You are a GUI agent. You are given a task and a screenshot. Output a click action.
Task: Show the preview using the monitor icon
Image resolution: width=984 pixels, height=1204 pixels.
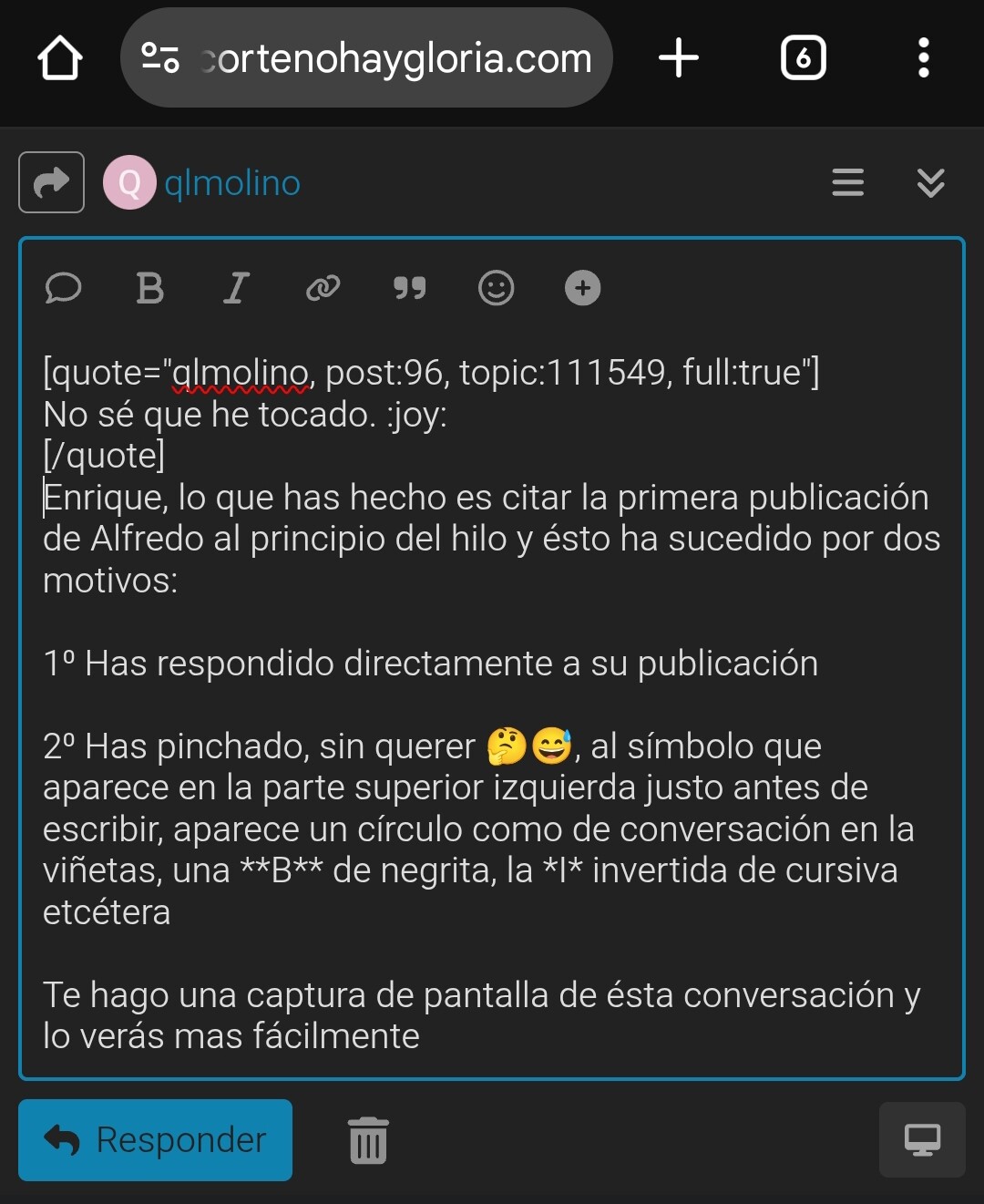coord(921,1139)
